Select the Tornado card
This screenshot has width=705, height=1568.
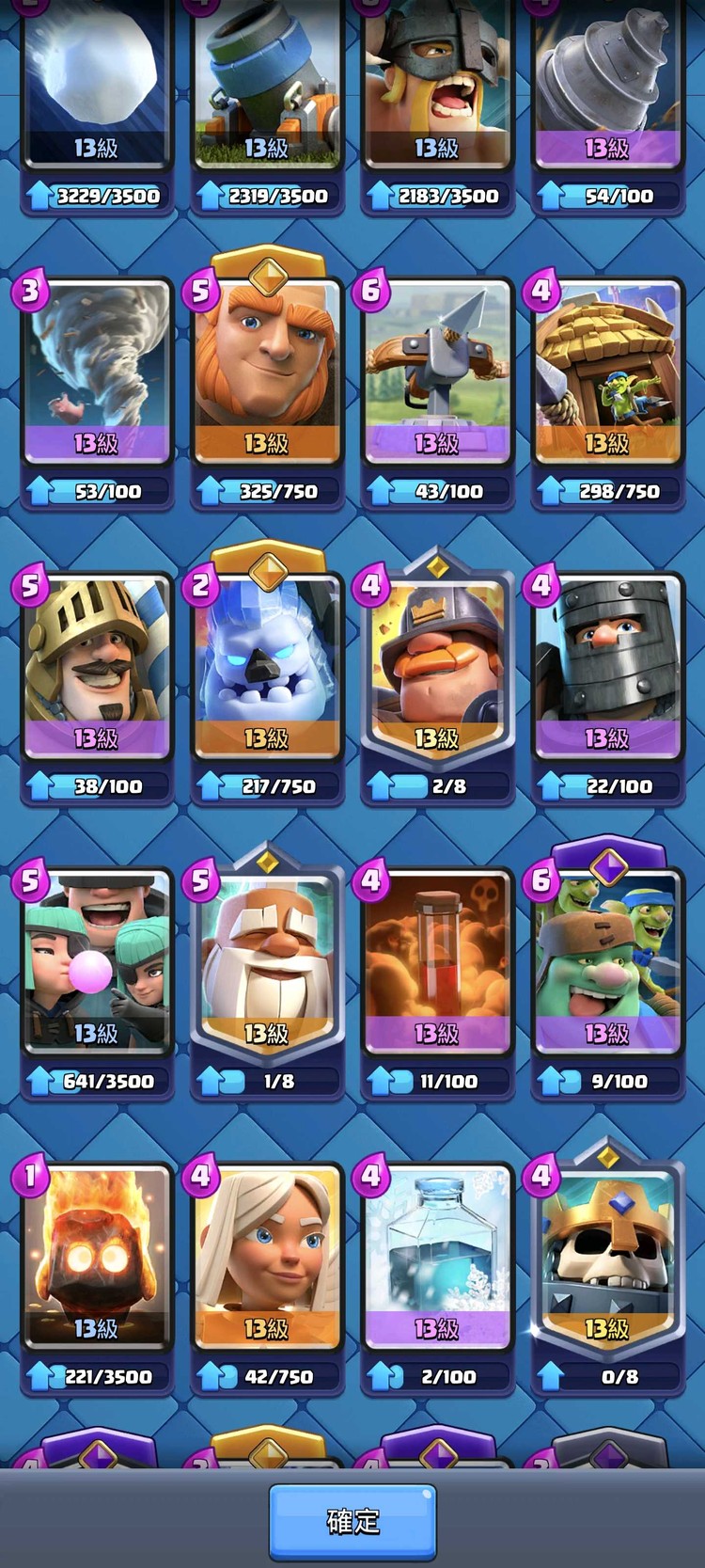97,372
